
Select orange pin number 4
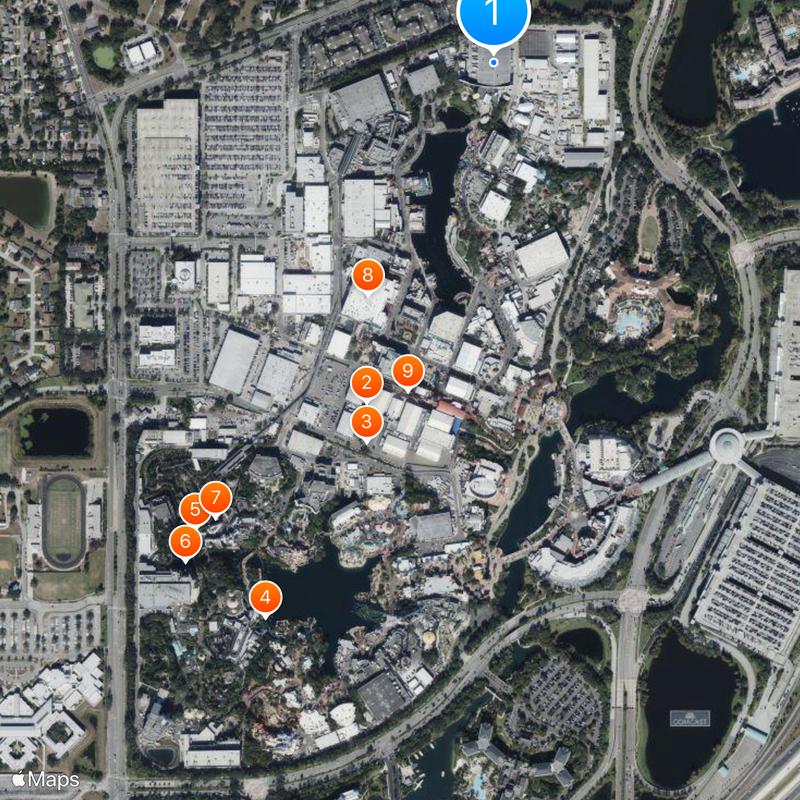click(x=265, y=598)
